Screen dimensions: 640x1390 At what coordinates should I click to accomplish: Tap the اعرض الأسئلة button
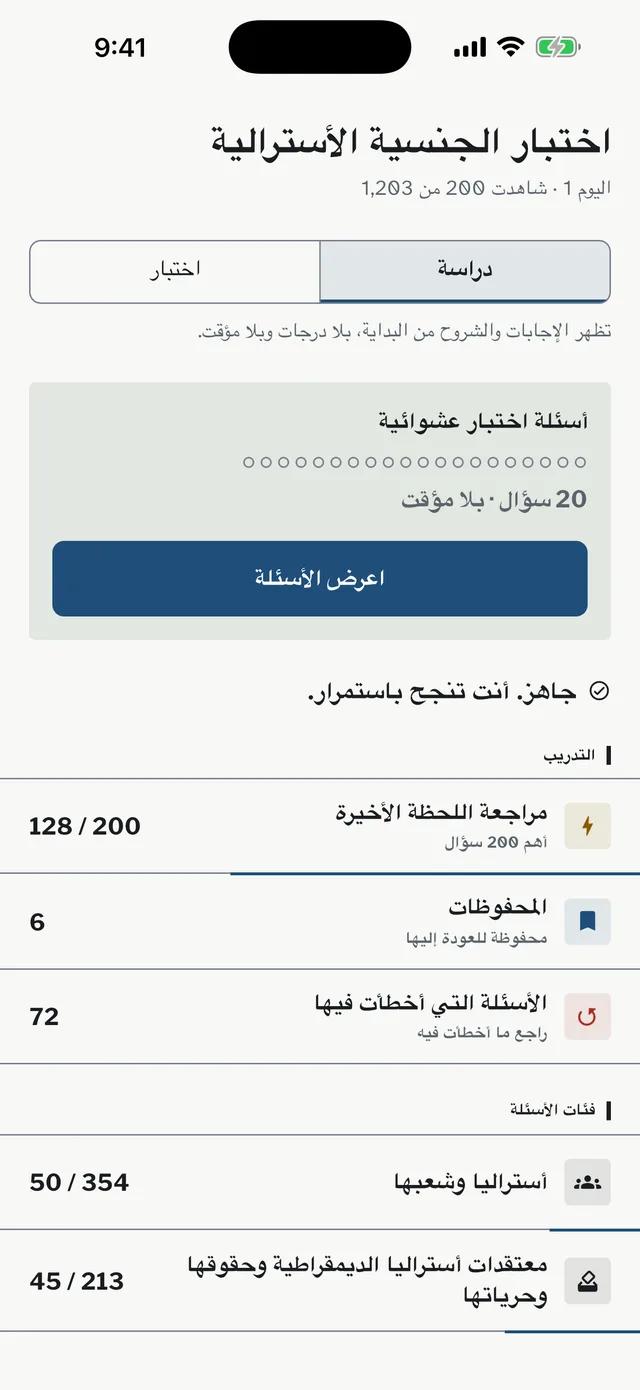[320, 579]
